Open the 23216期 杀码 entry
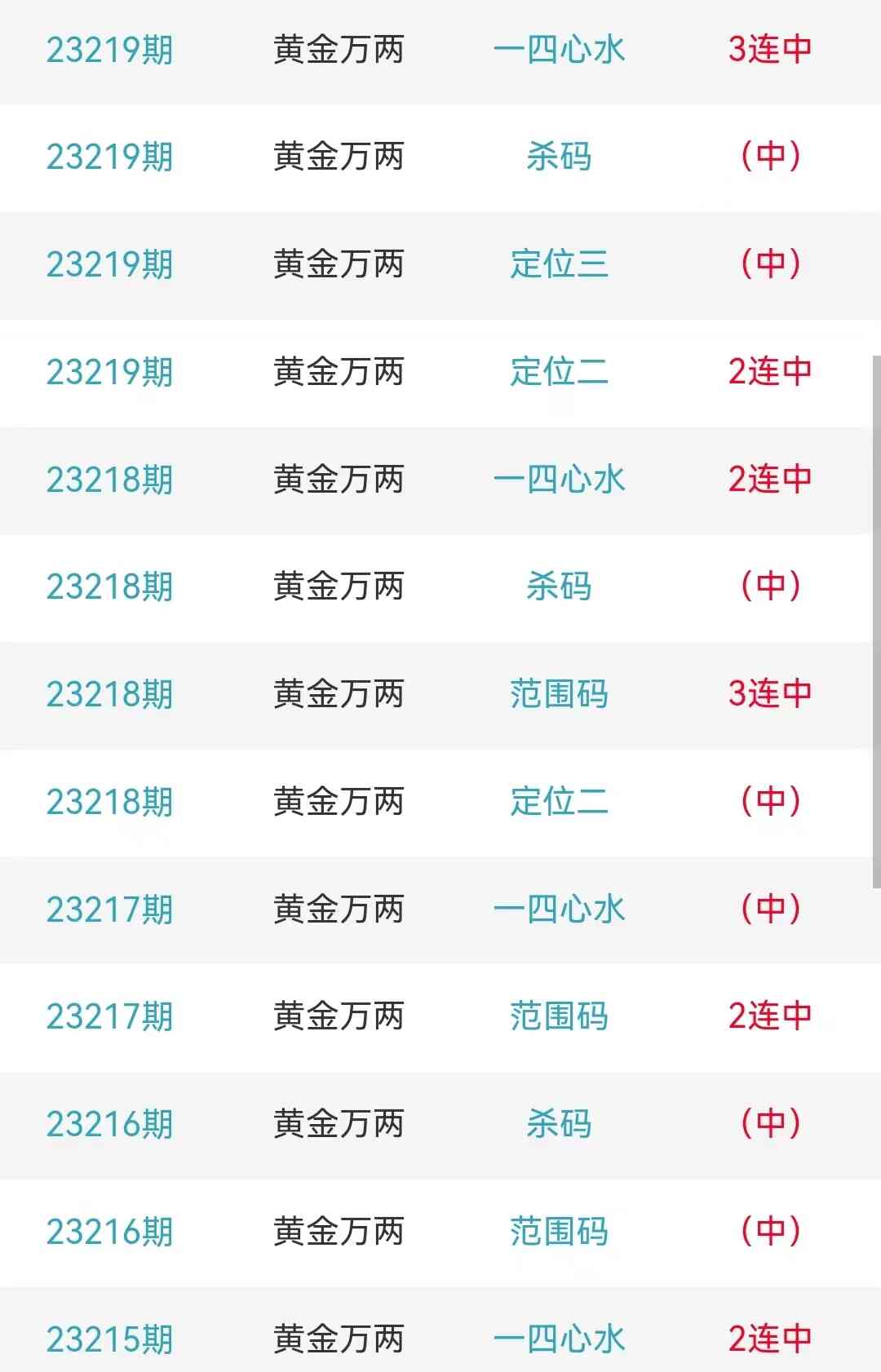Viewport: 881px width, 1372px height. coord(559,1124)
